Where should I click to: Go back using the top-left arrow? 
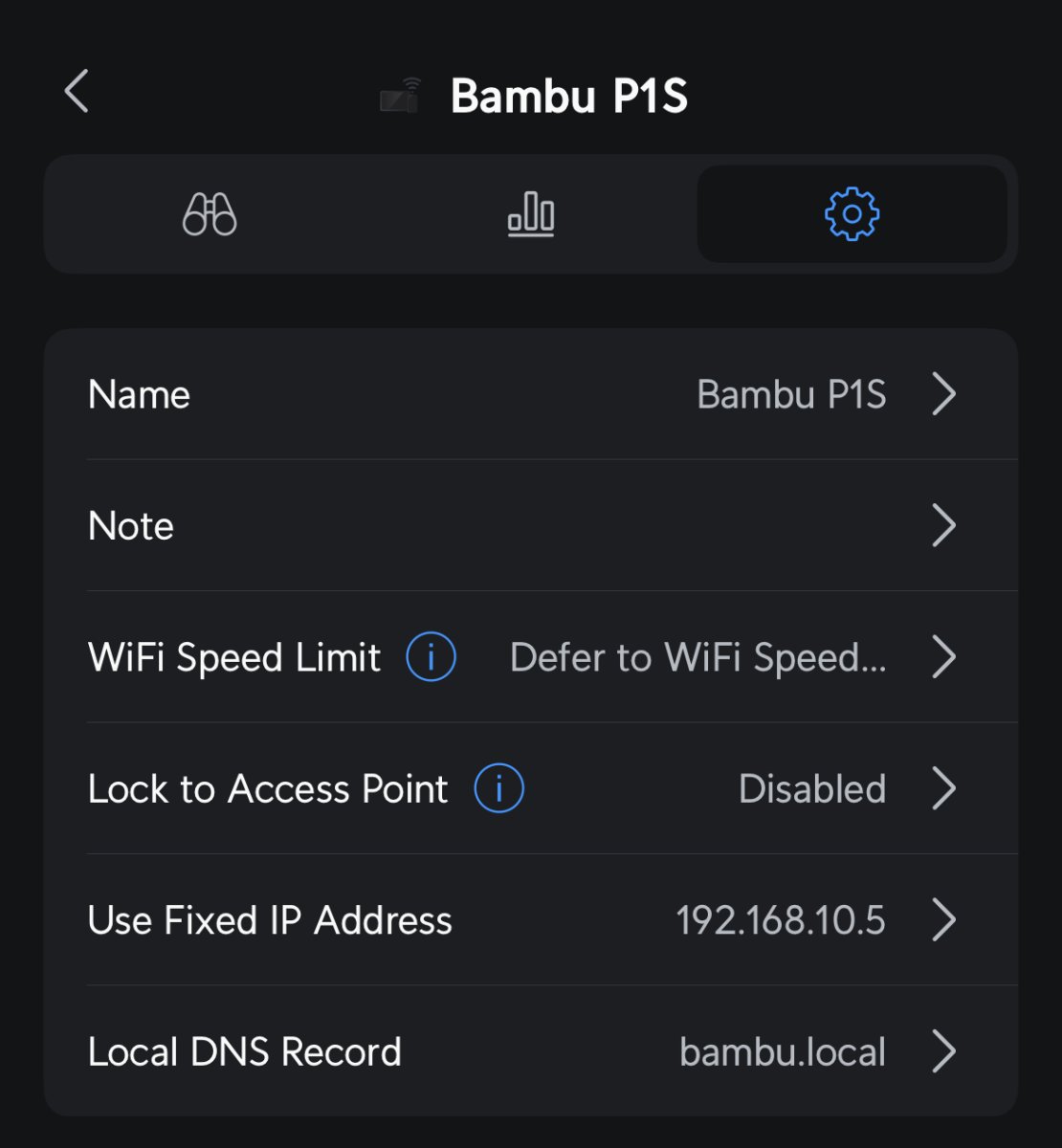point(77,92)
